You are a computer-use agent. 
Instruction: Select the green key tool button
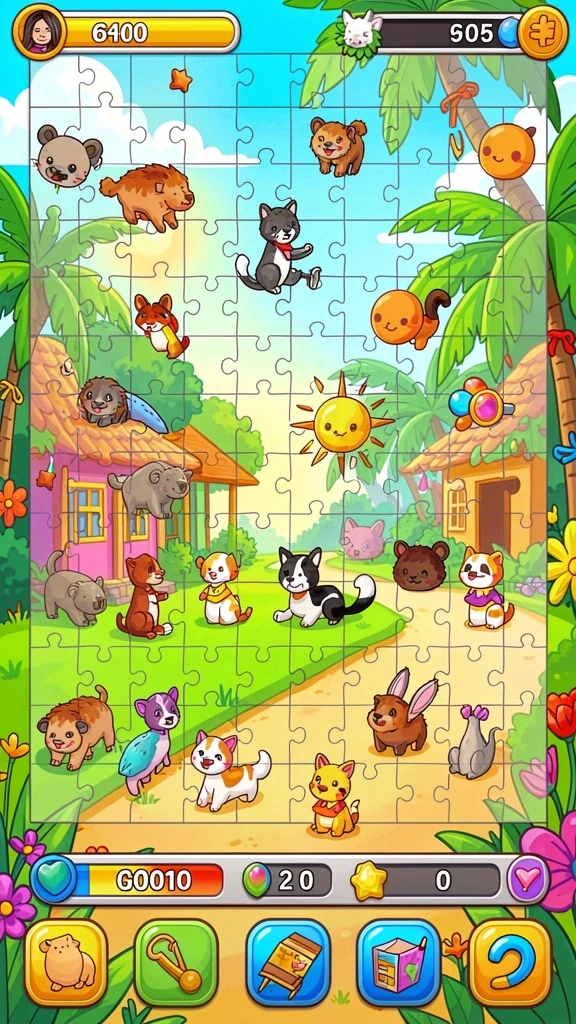click(x=176, y=962)
